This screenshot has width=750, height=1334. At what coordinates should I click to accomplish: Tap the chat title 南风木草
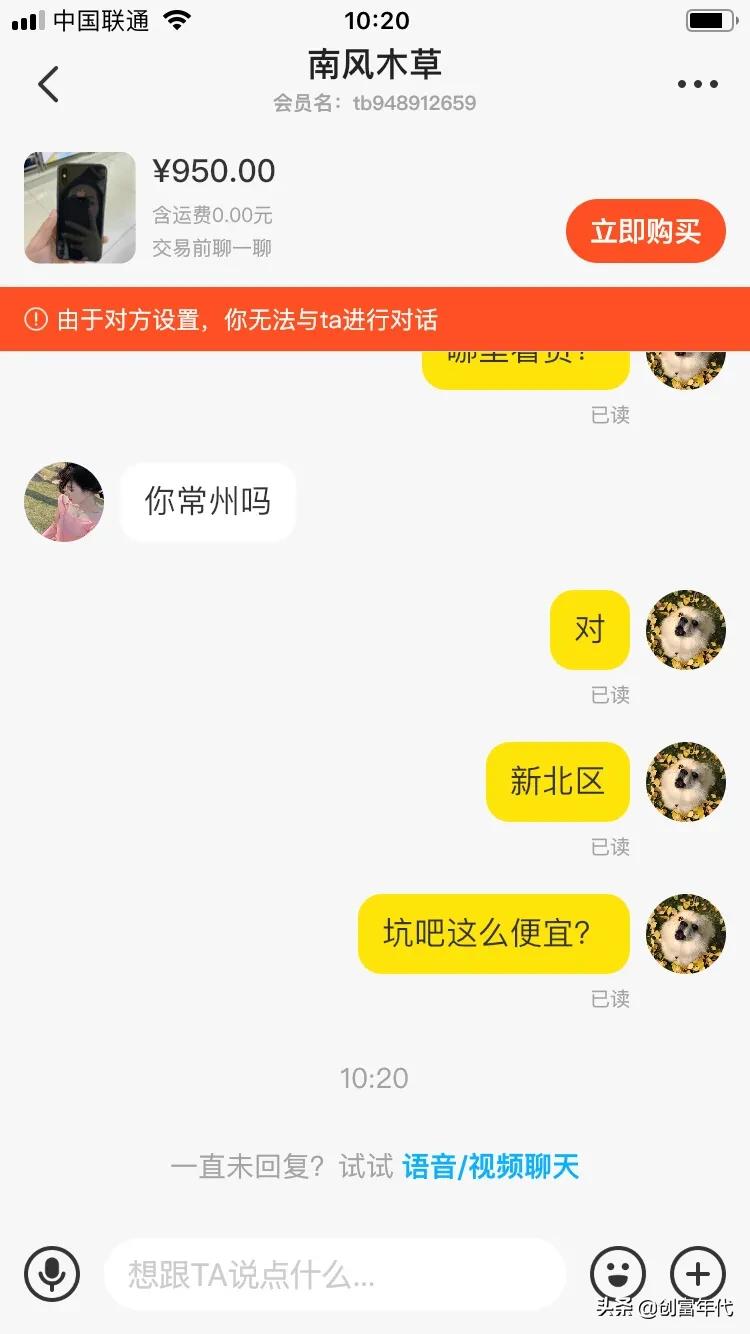[375, 64]
